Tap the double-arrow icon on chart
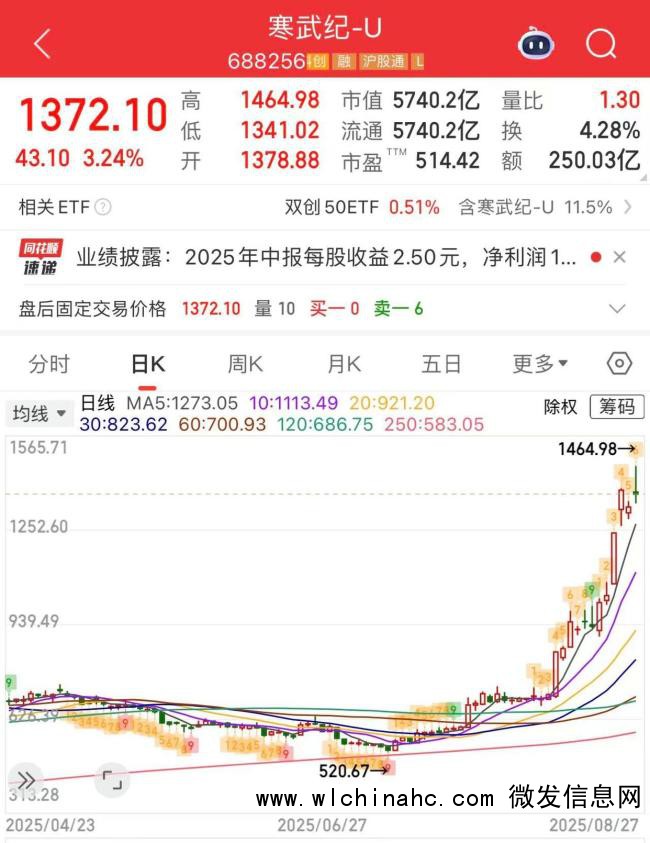The height and width of the screenshot is (843, 650). point(27,780)
